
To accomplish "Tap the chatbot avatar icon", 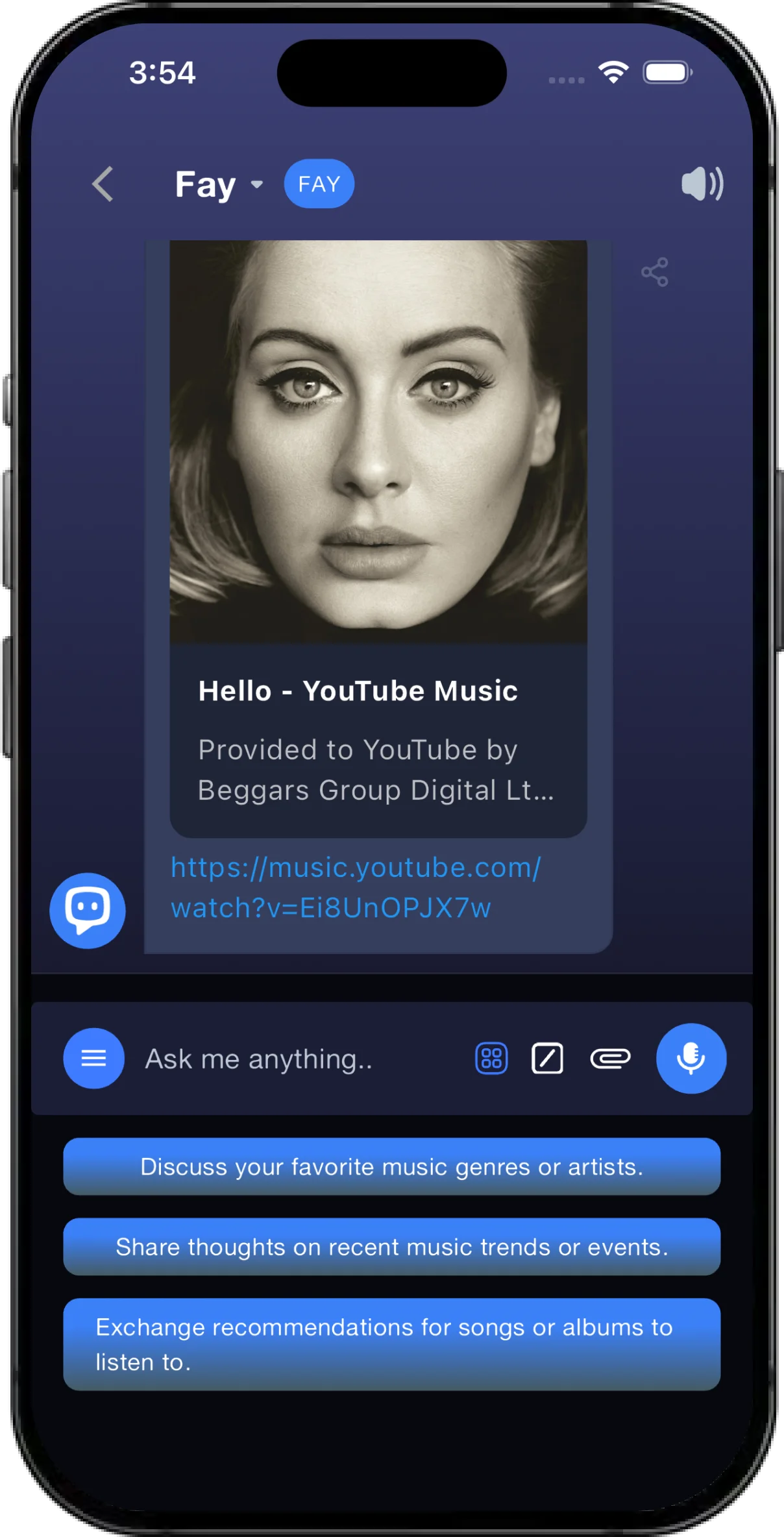I will click(88, 911).
